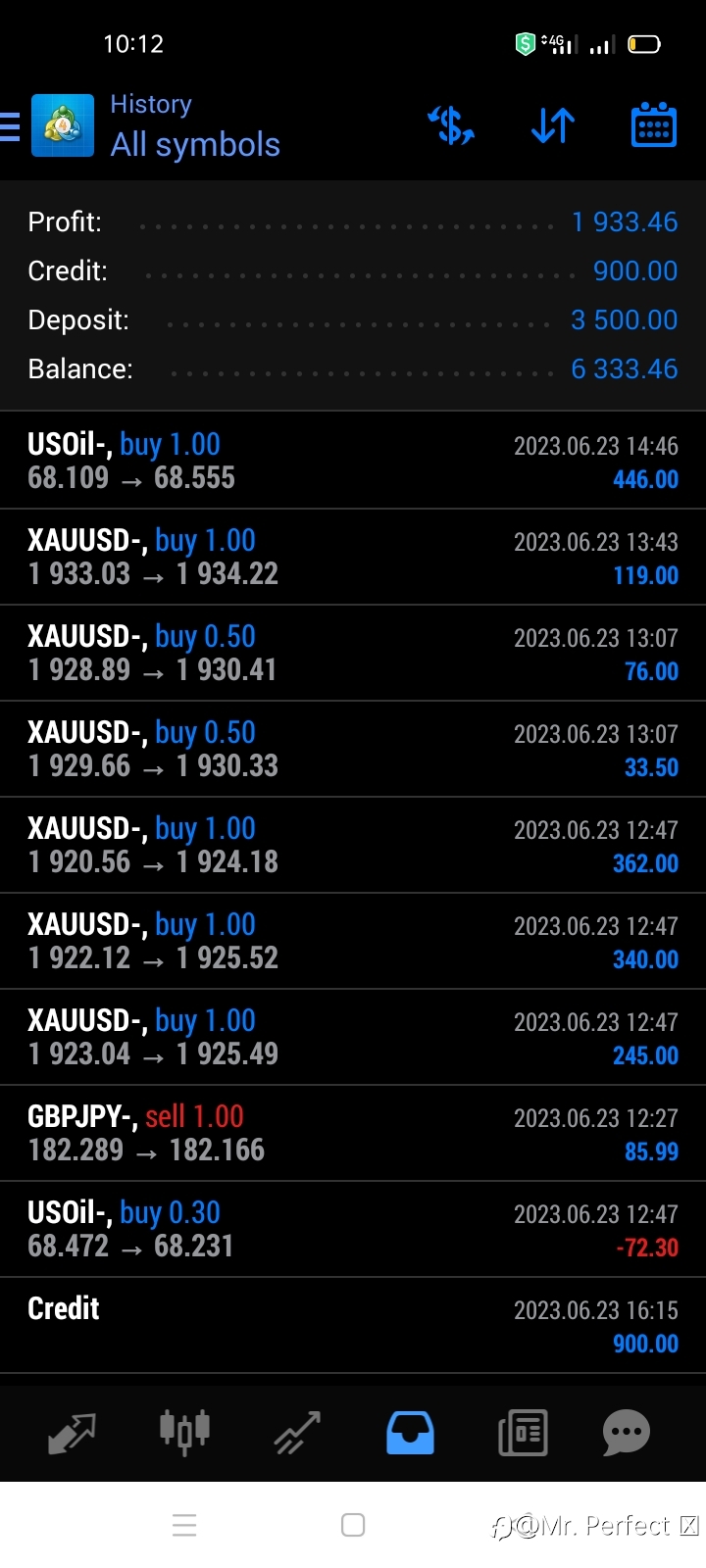This screenshot has width=706, height=1568.
Task: Open the sort order arrows
Action: 552,125
